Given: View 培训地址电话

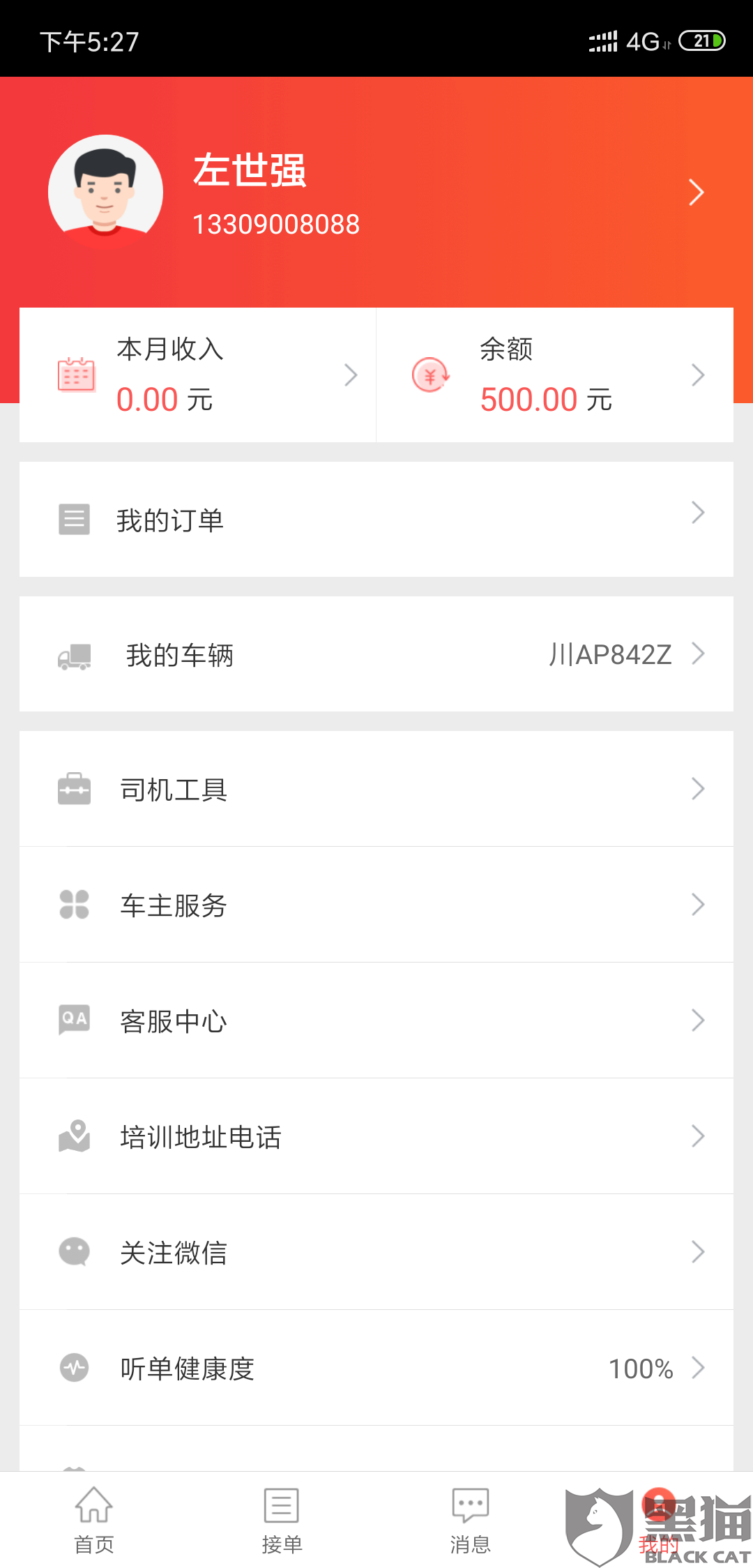Looking at the screenshot, I should 376,1136.
